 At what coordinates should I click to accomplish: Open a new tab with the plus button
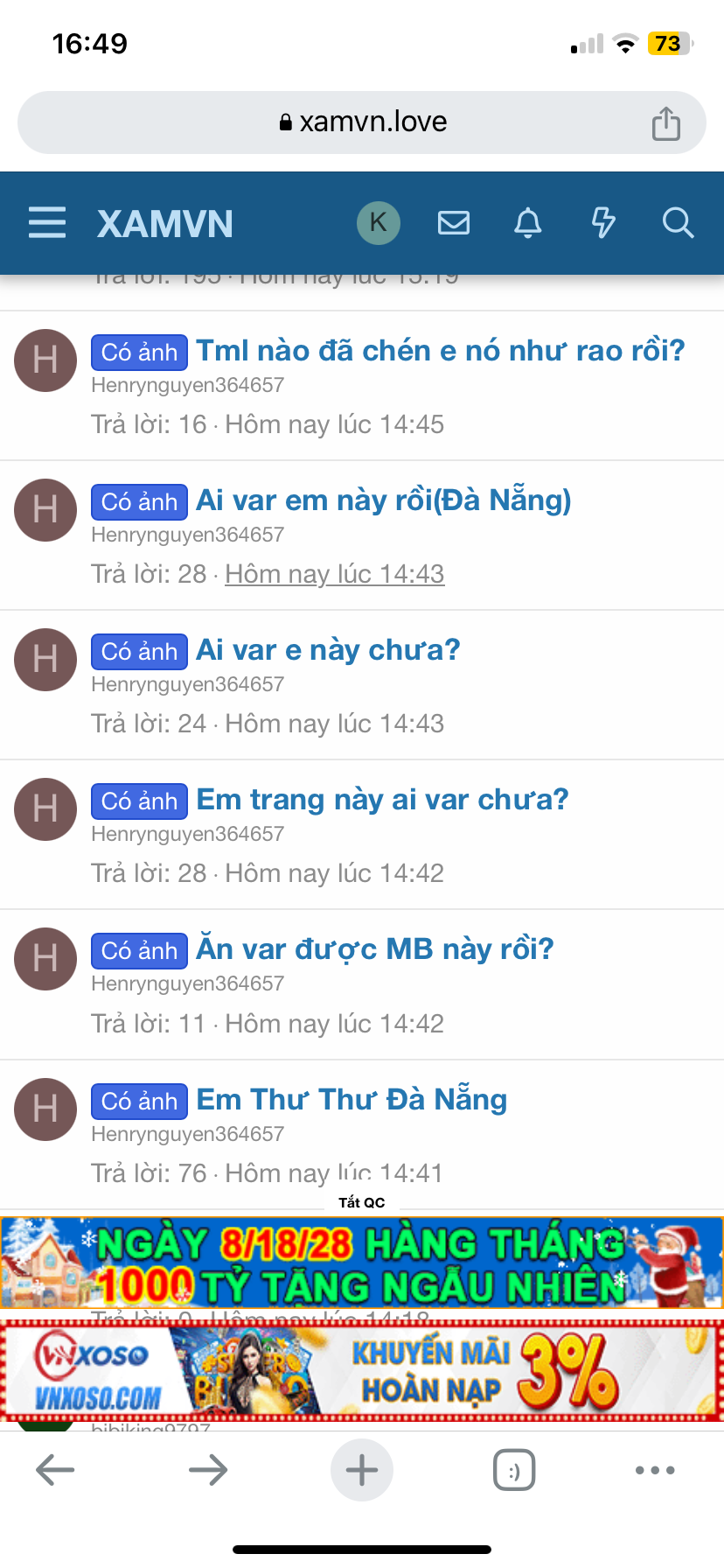(362, 1470)
